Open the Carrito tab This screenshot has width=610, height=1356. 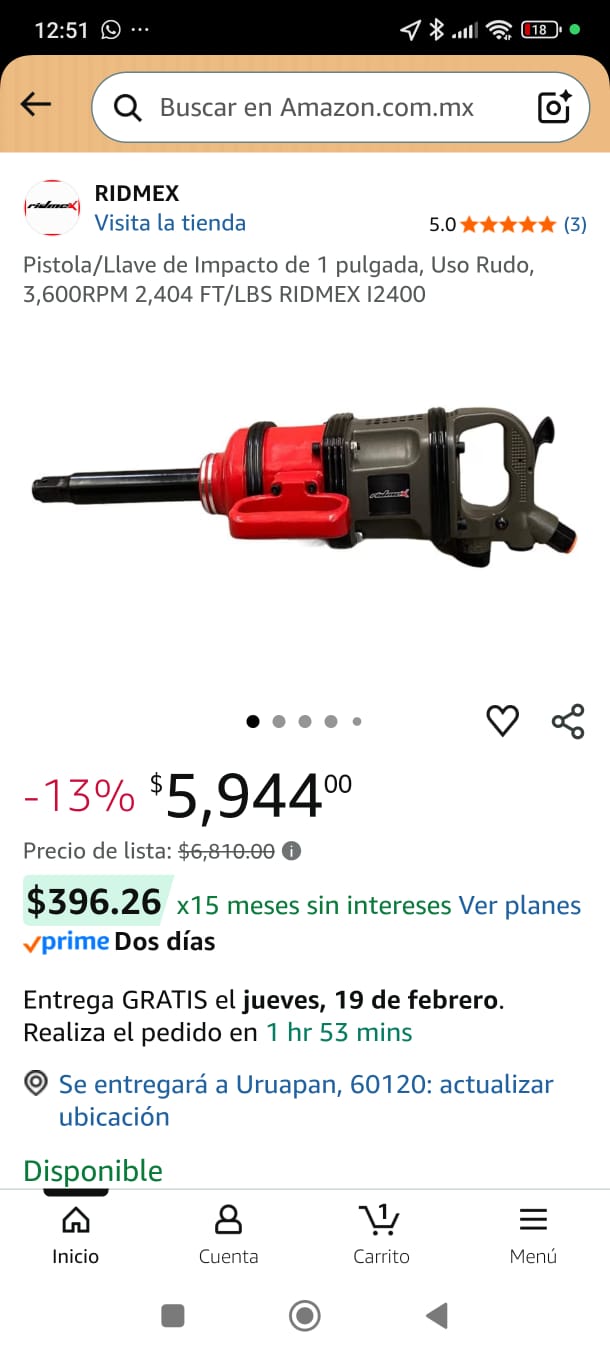381,1234
